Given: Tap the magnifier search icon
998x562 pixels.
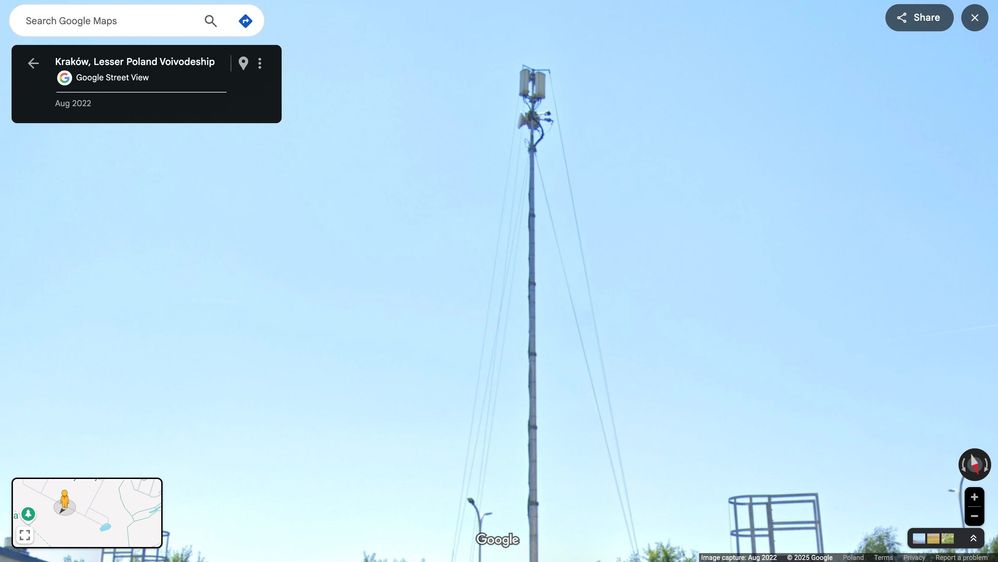Looking at the screenshot, I should pyautogui.click(x=210, y=21).
